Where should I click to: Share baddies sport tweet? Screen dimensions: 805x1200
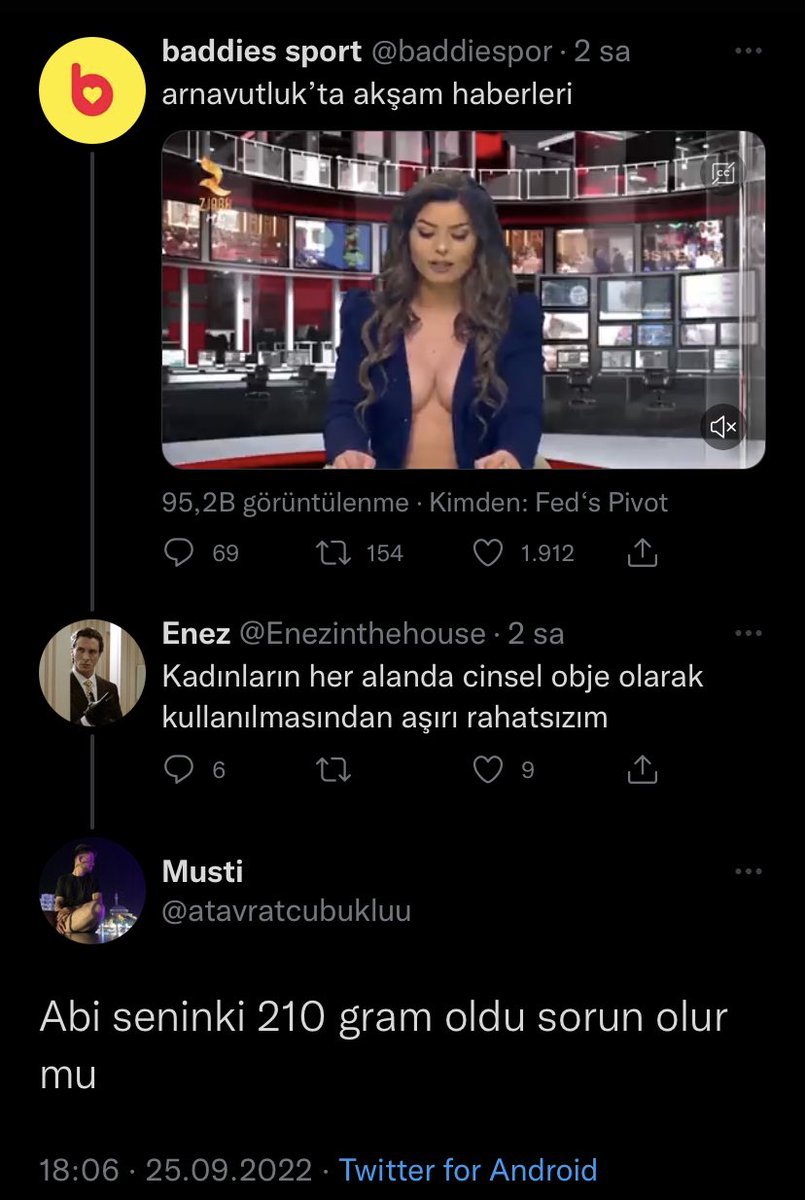click(641, 553)
